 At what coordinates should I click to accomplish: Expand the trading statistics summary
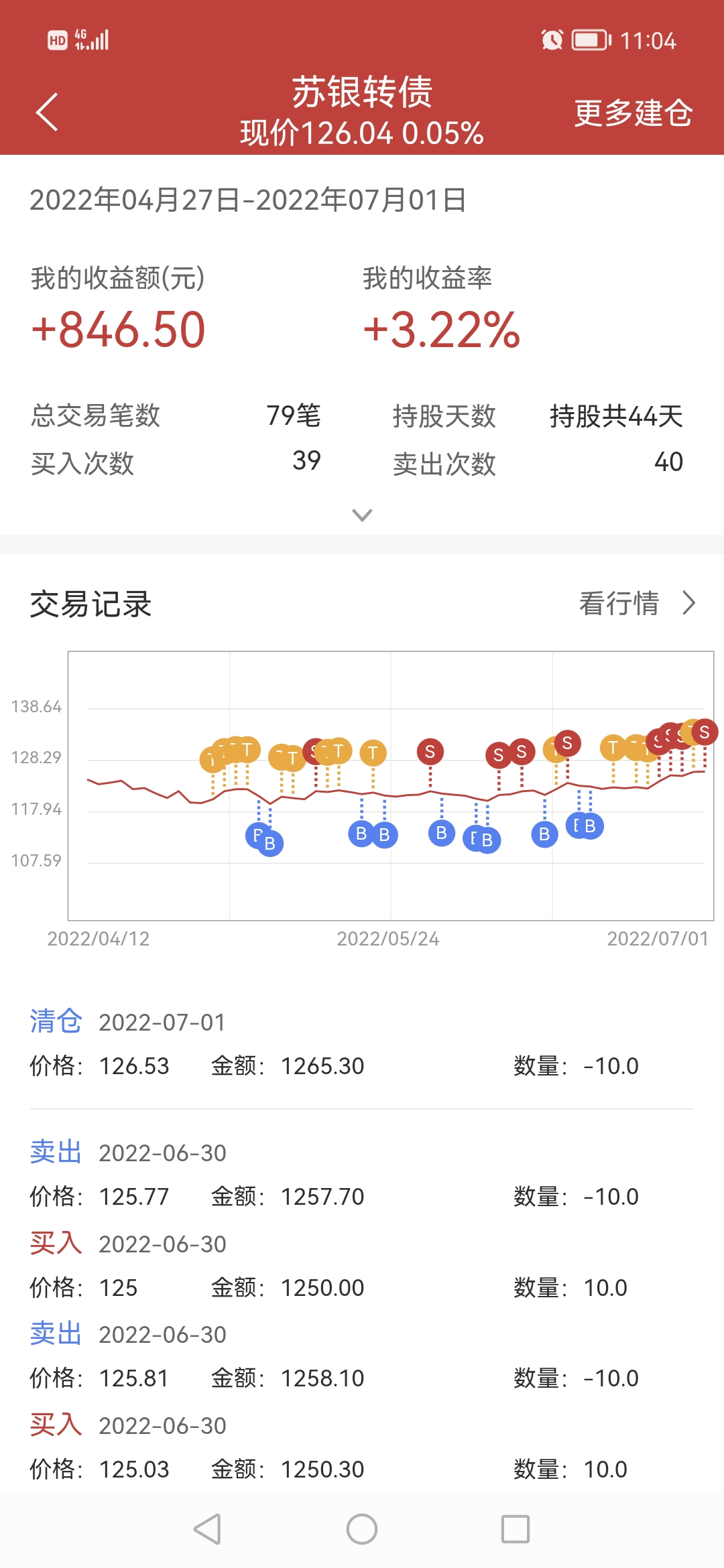pos(362,515)
